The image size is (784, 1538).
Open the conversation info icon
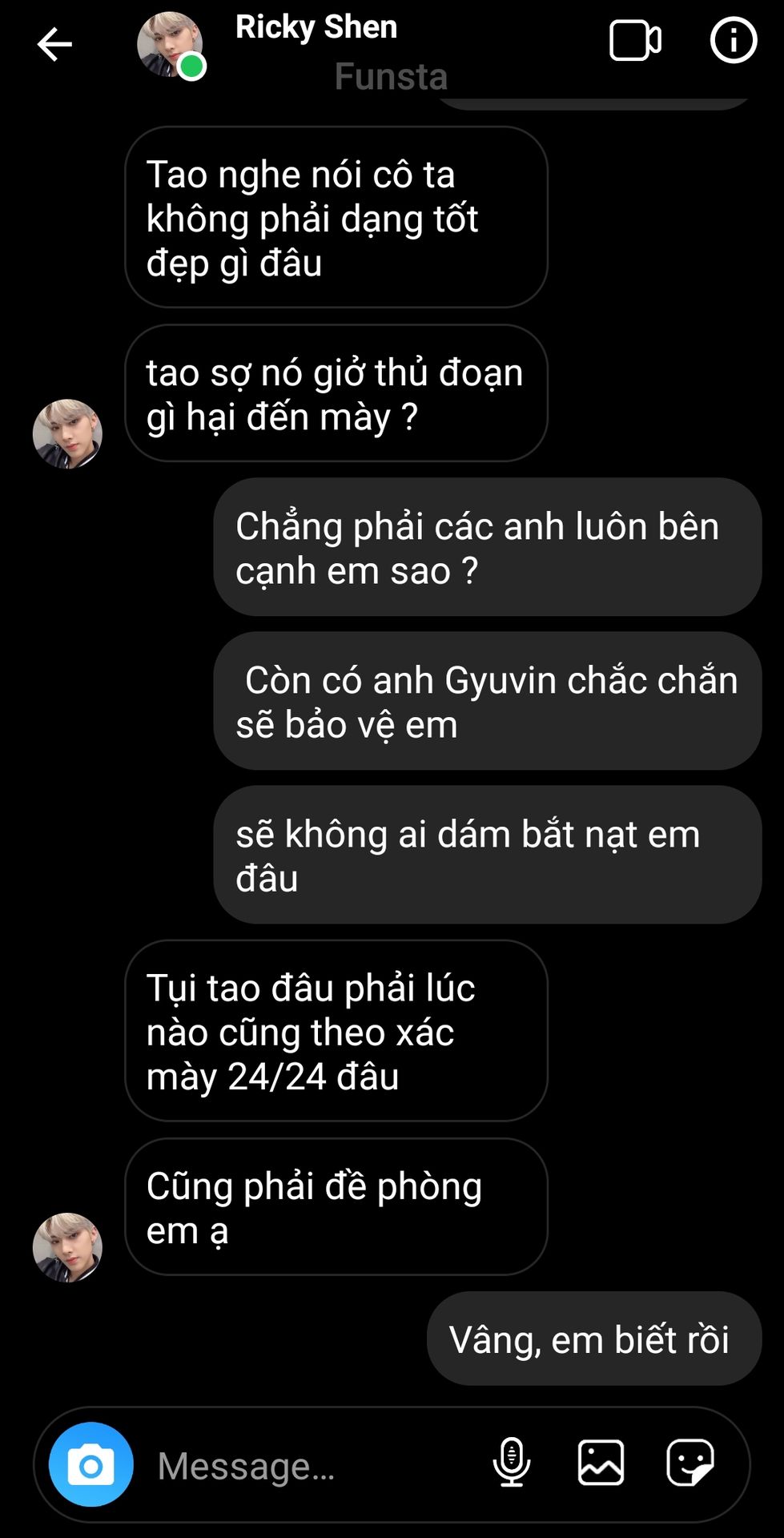pos(734,41)
